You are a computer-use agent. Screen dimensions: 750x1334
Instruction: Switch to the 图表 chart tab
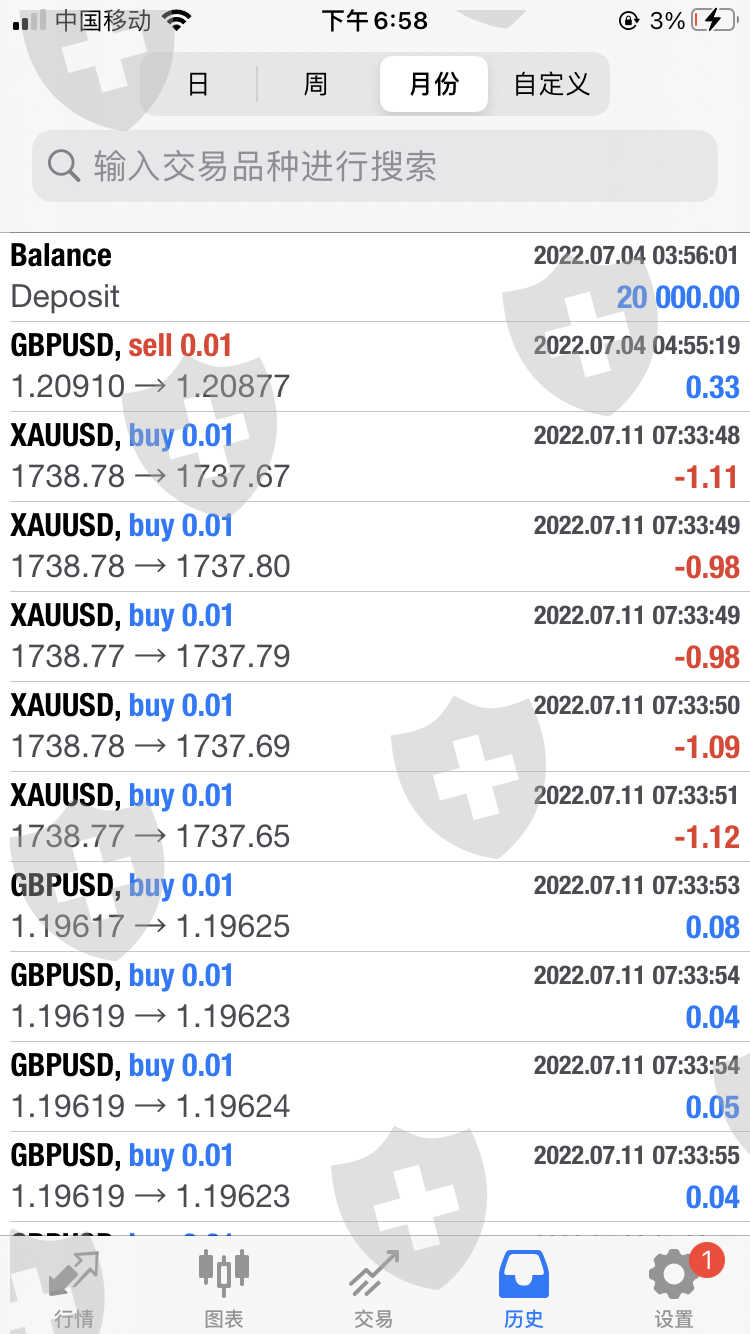(x=224, y=1288)
